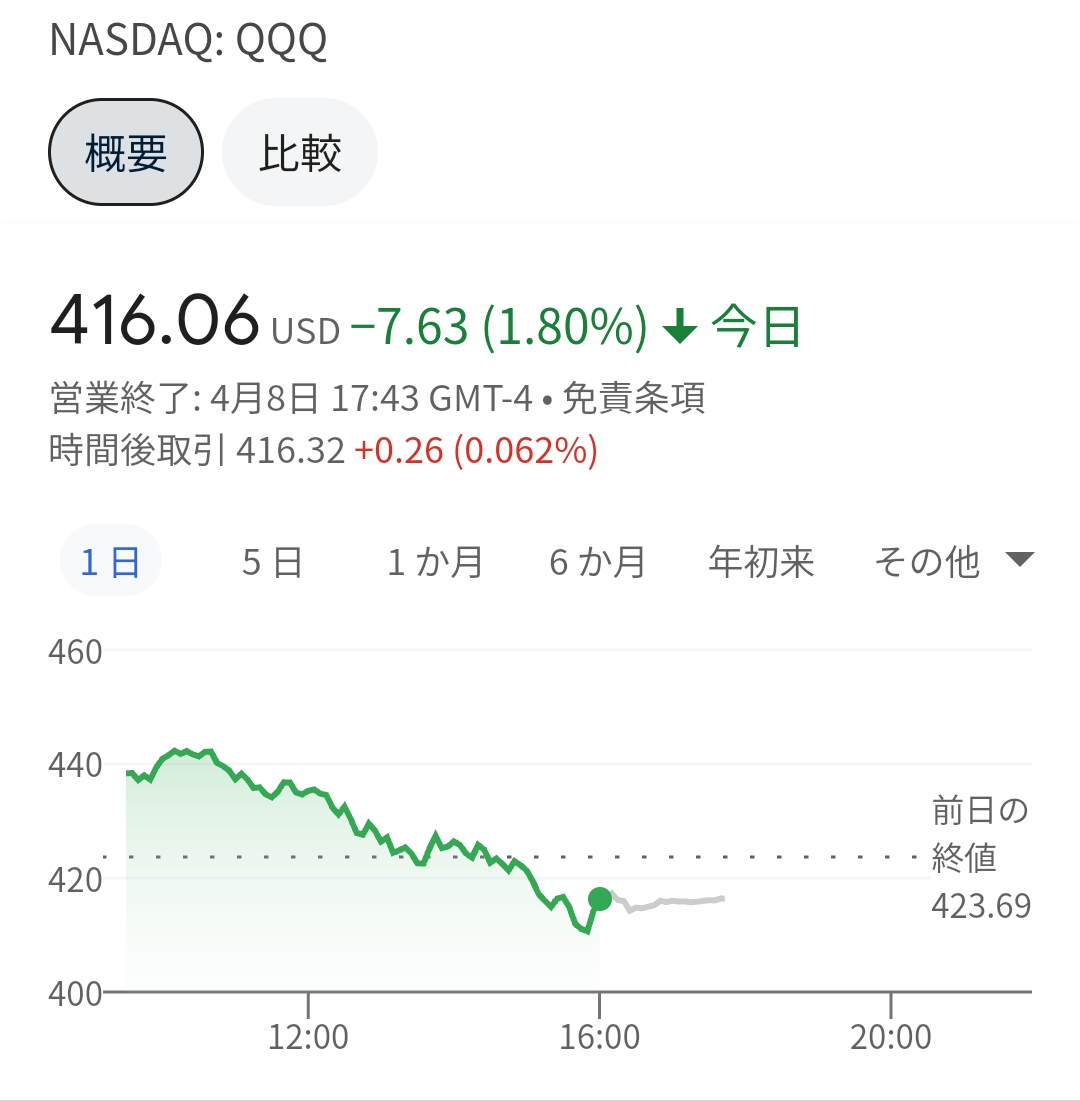Expand the その他 range dropdown
The height and width of the screenshot is (1101, 1080).
[x=951, y=562]
